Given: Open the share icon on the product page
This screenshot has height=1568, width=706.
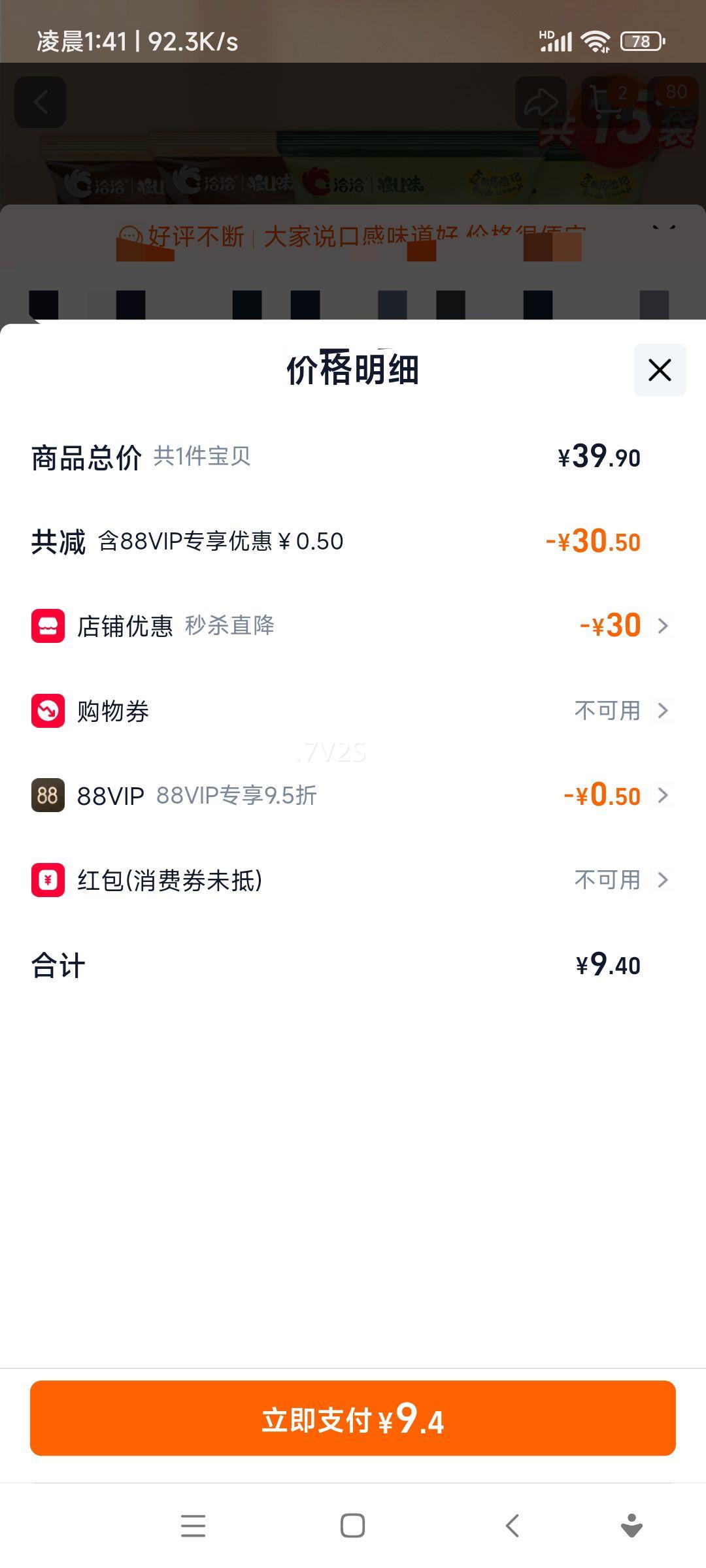Looking at the screenshot, I should tap(541, 99).
